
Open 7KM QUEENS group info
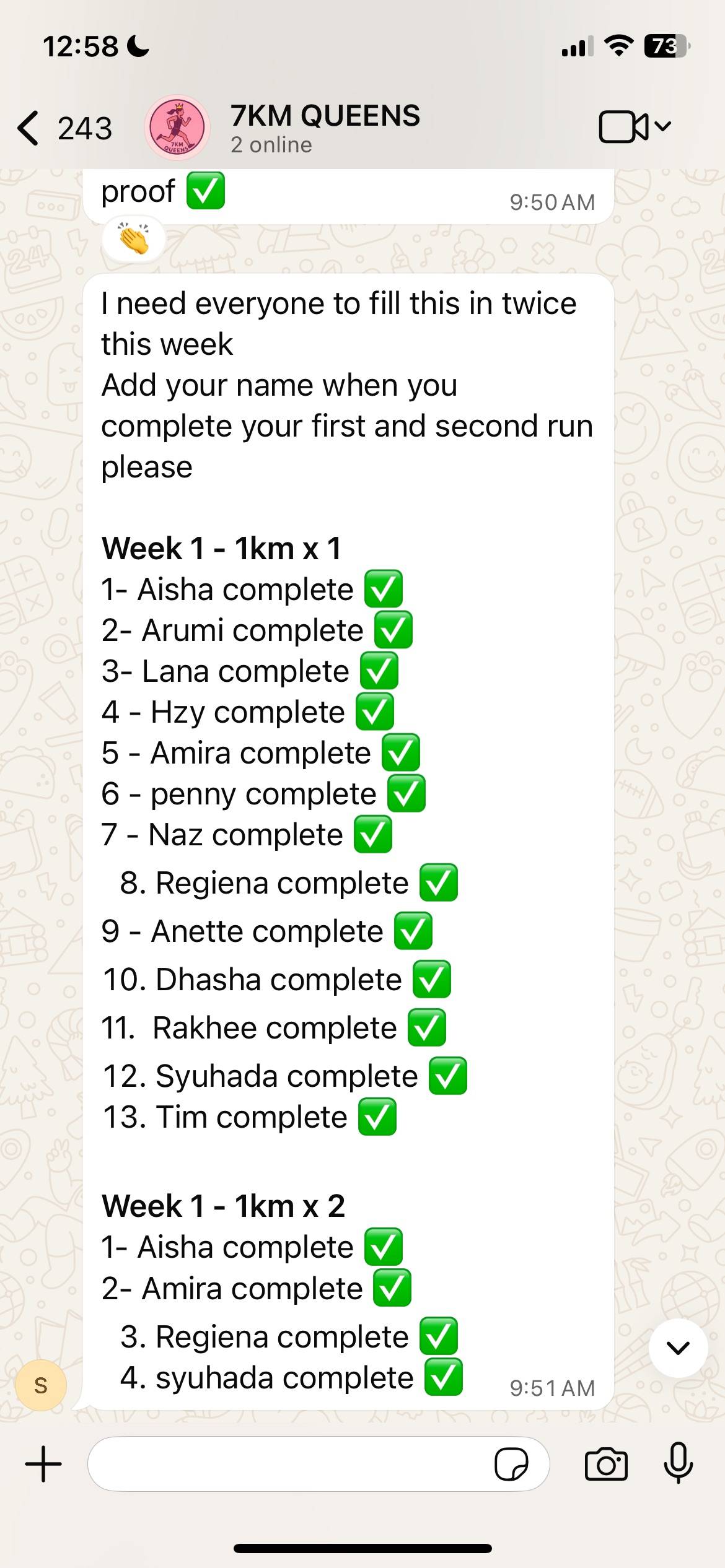tap(325, 128)
